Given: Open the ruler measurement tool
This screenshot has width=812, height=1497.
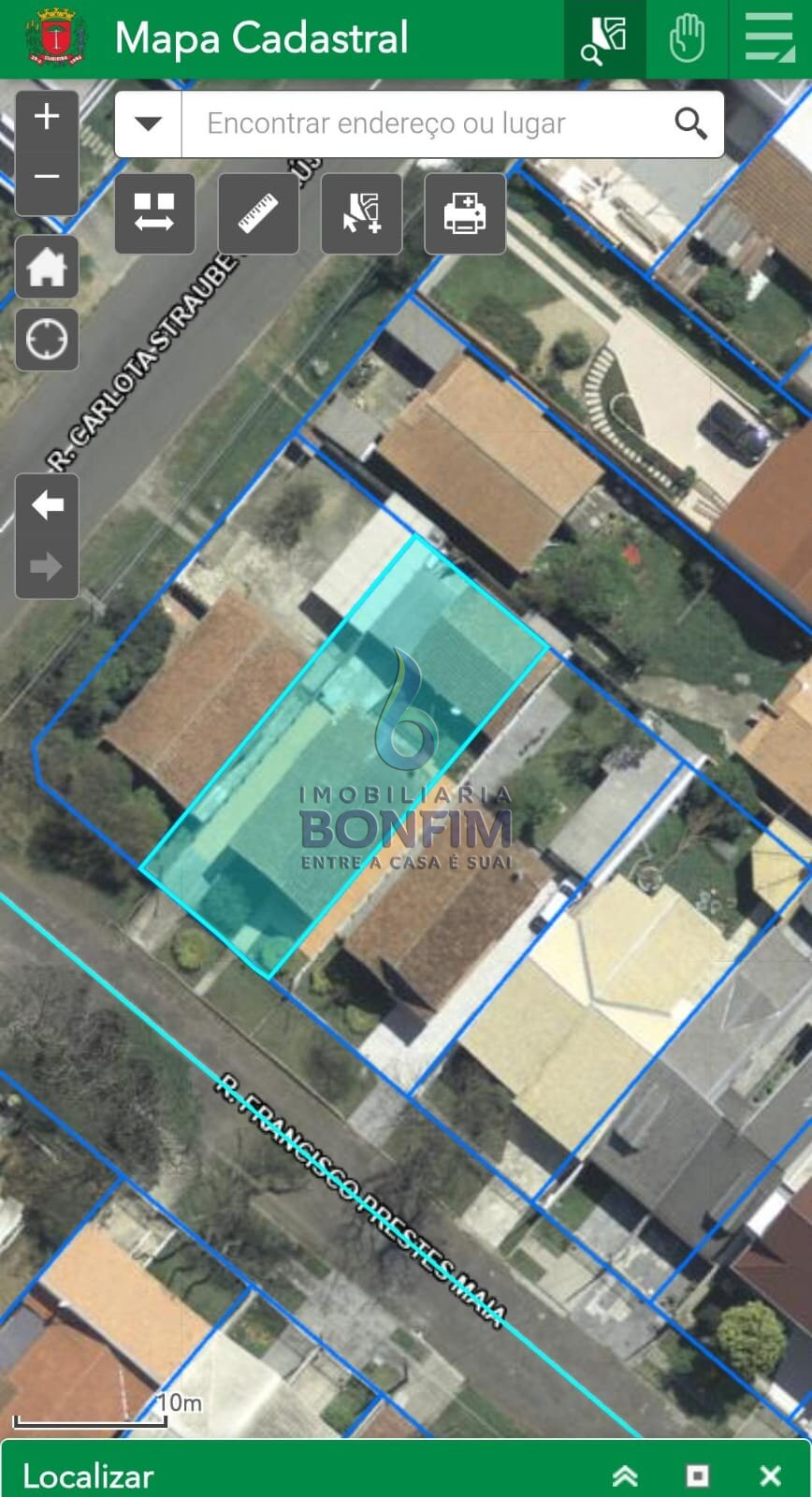Looking at the screenshot, I should click(x=258, y=213).
